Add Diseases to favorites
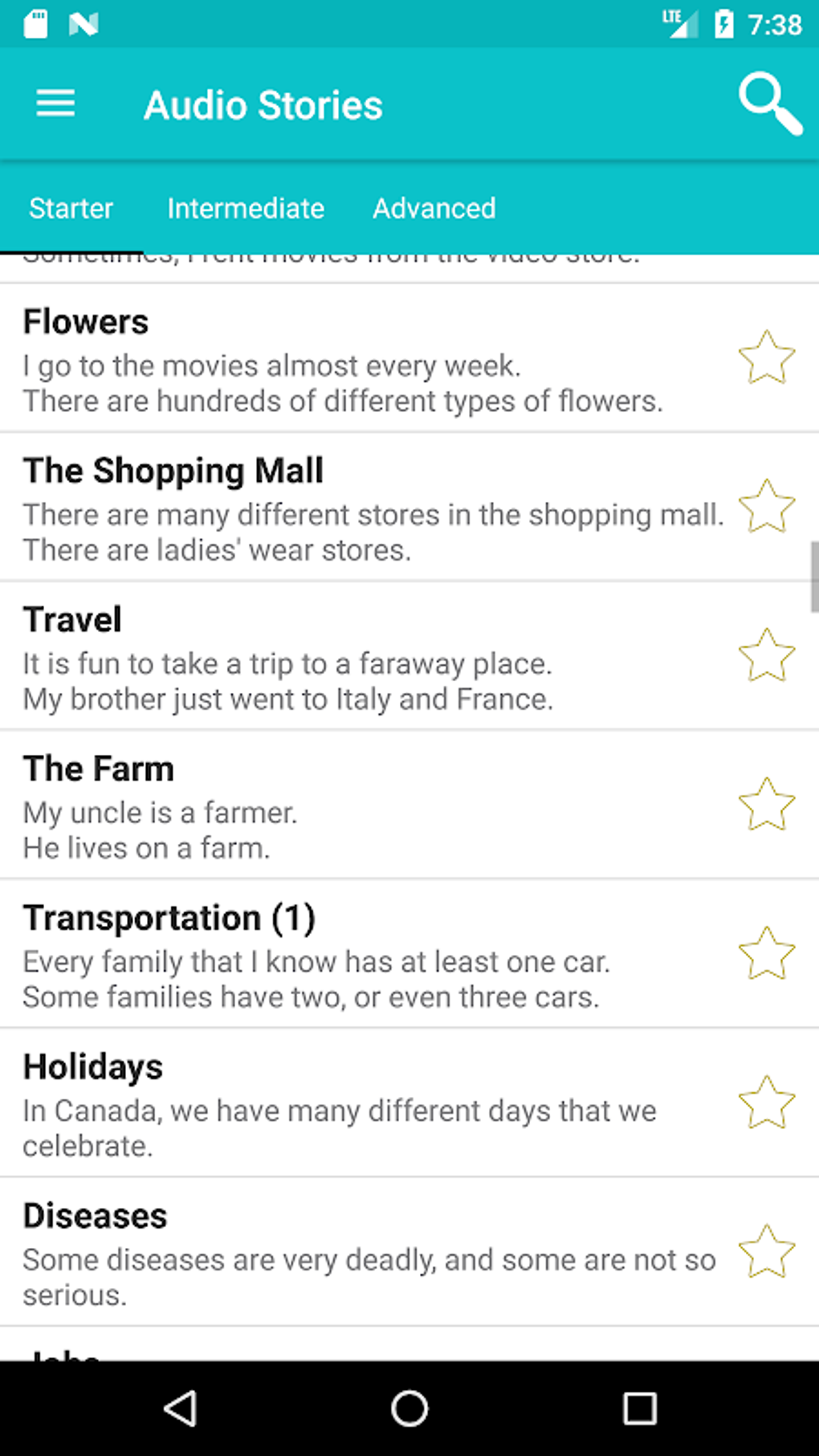The width and height of the screenshot is (819, 1456). pos(767,1251)
